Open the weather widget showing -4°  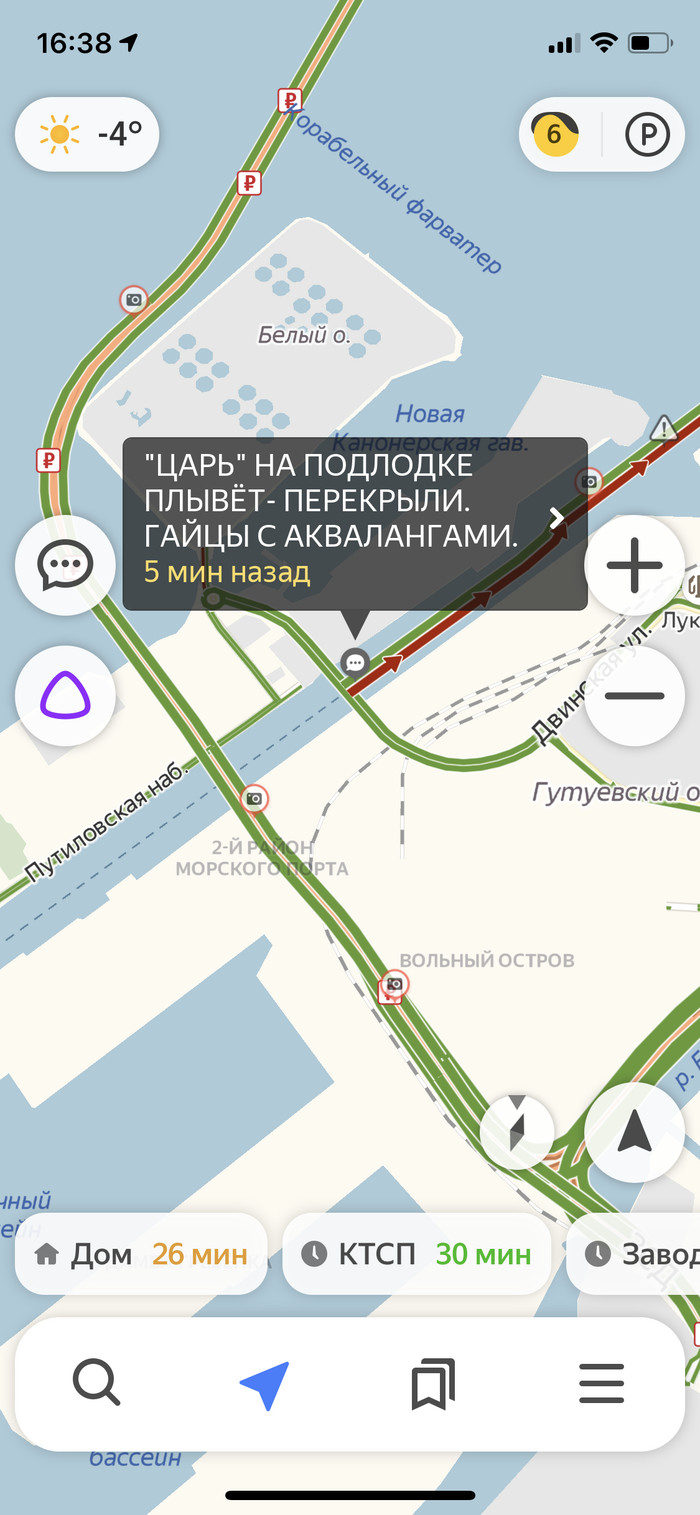pos(87,133)
